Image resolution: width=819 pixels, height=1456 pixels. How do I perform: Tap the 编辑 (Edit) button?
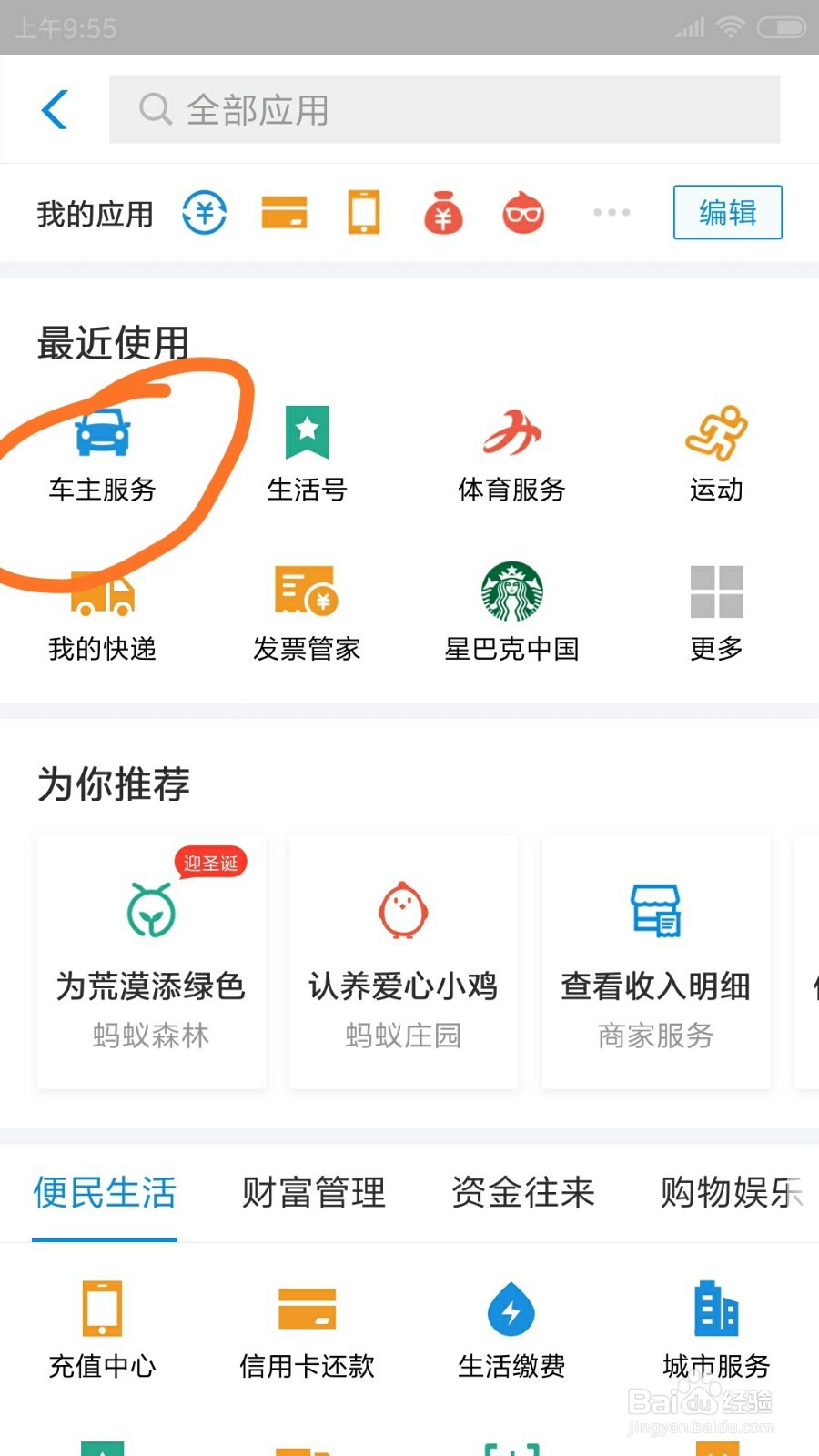click(726, 212)
